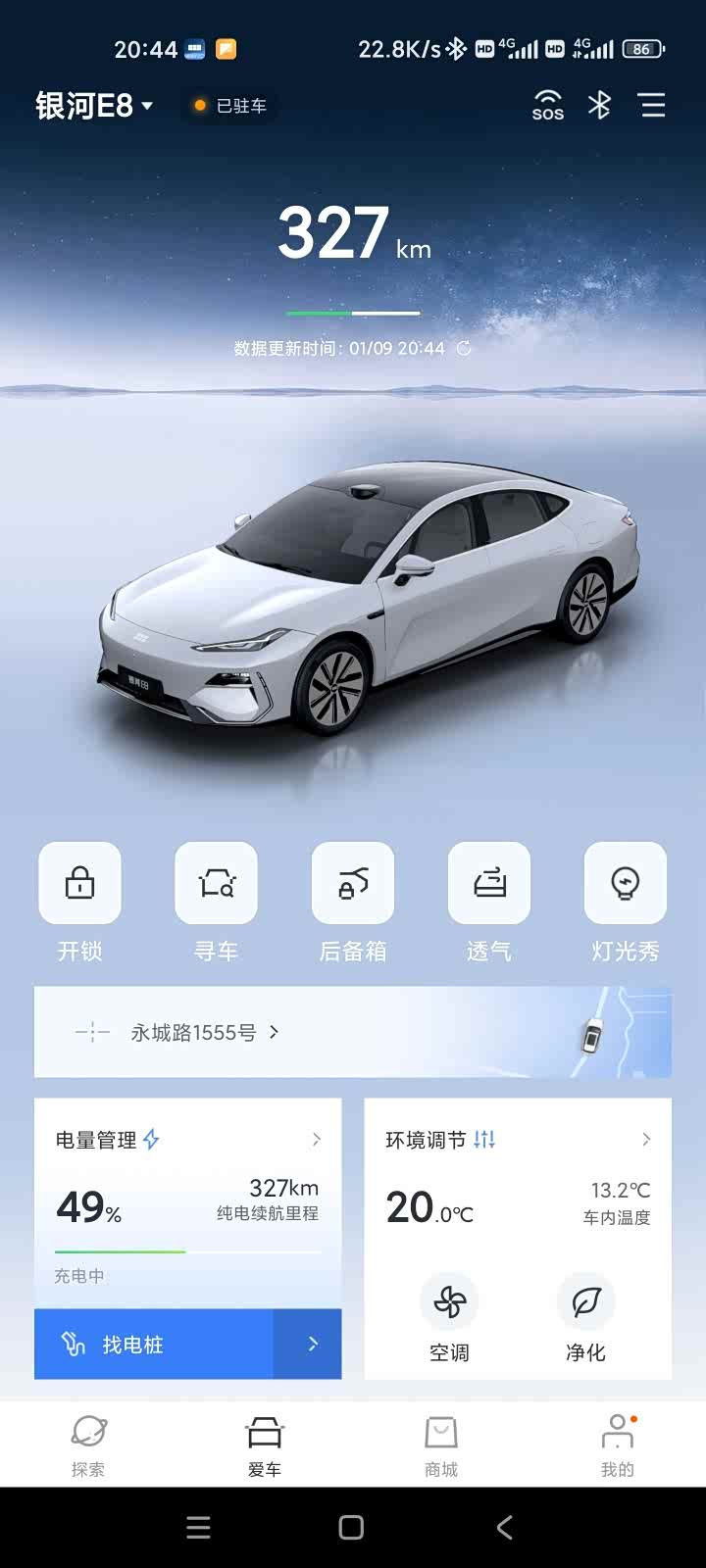706x1568 pixels.
Task: Open the Bluetooth key icon
Action: [x=599, y=105]
